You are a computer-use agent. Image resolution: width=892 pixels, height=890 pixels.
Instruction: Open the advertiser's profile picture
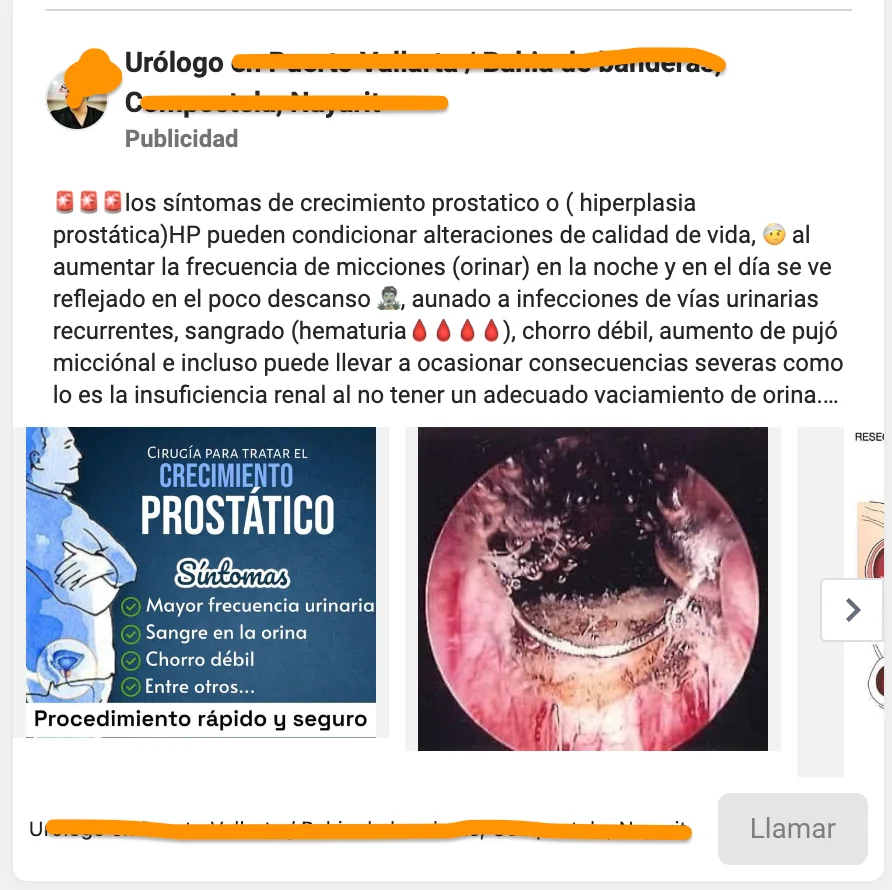pos(77,99)
